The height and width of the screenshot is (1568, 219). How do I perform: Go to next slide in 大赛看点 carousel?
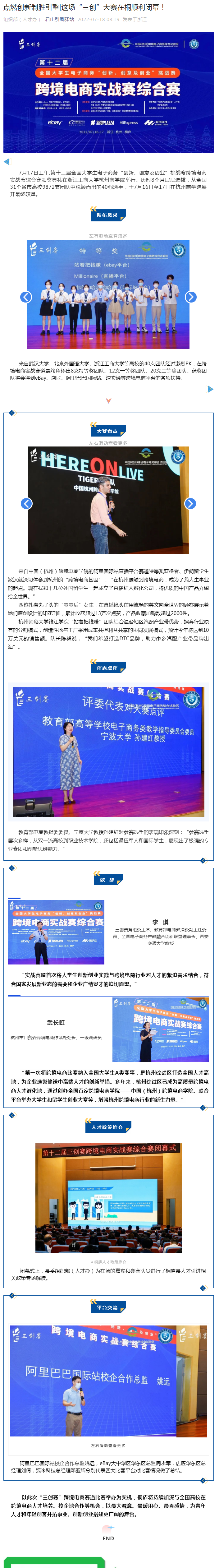(190, 503)
